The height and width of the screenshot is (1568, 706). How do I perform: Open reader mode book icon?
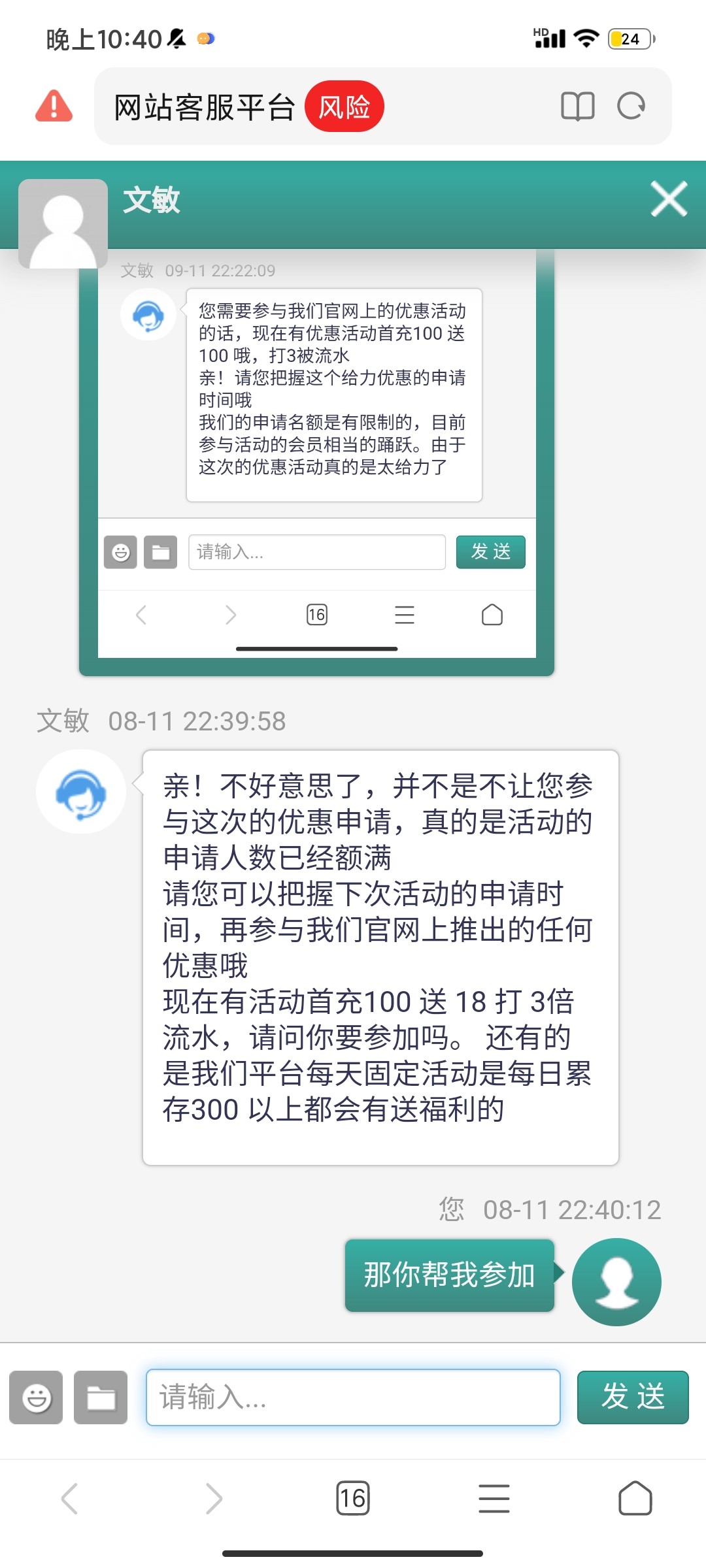click(x=577, y=106)
